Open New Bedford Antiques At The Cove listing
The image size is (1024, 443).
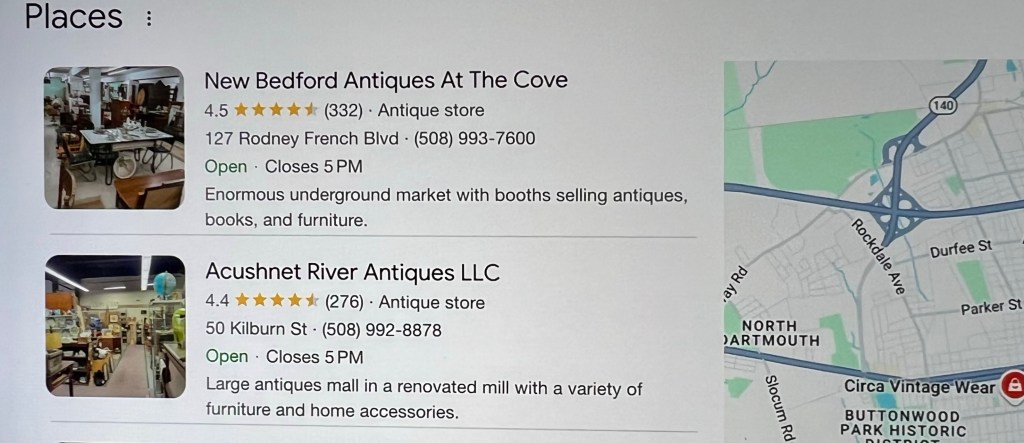385,80
